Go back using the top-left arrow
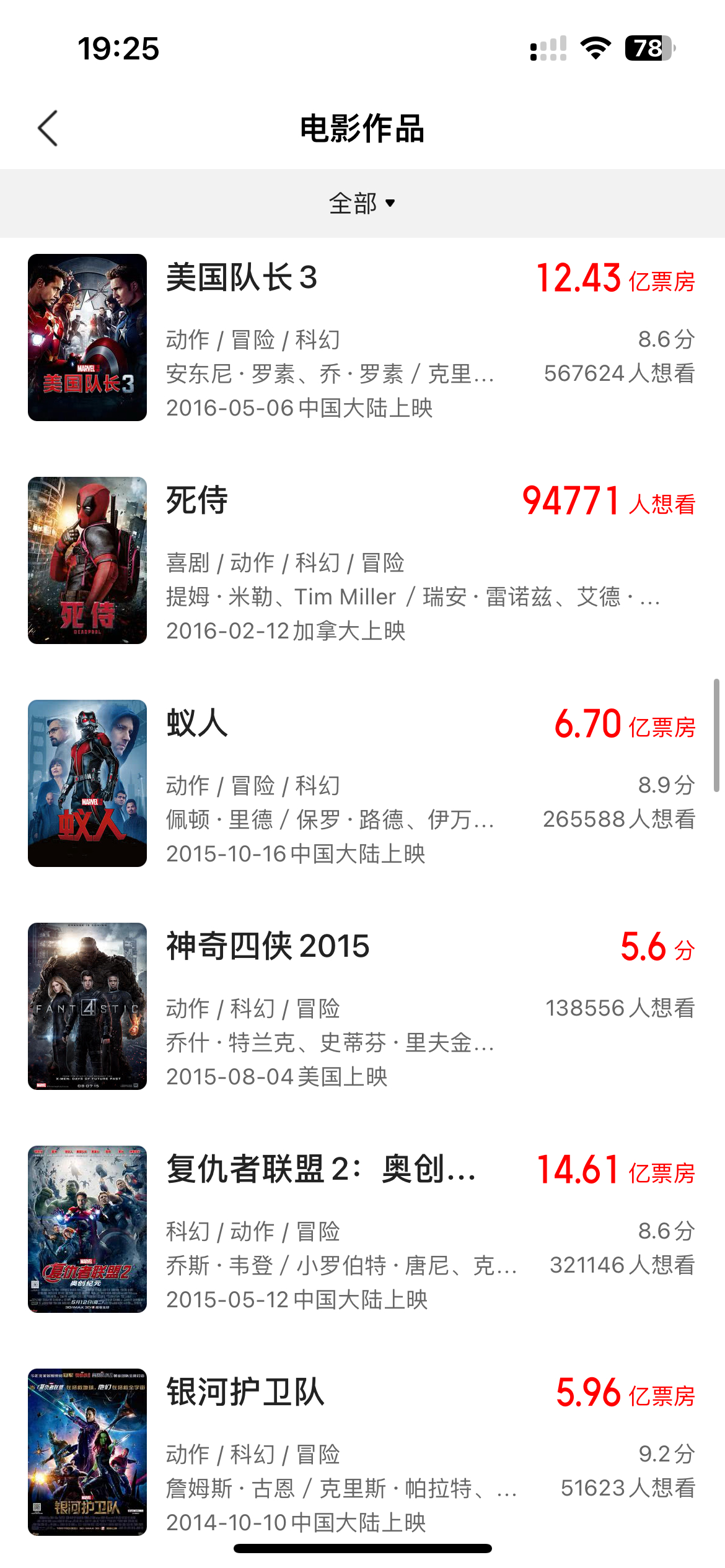This screenshot has height=1568, width=725. (x=48, y=128)
